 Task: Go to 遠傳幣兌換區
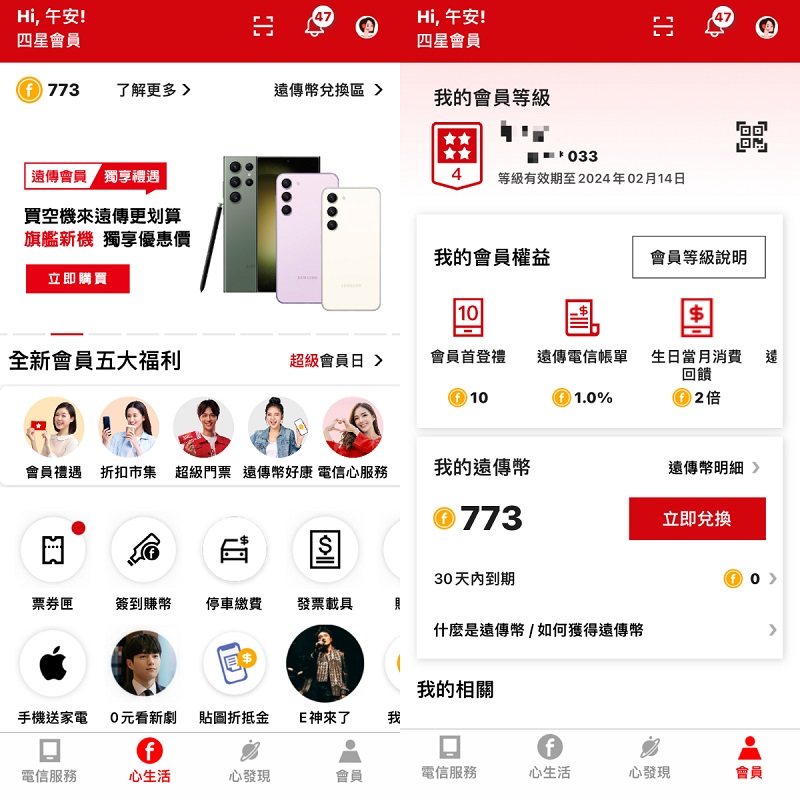[328, 90]
